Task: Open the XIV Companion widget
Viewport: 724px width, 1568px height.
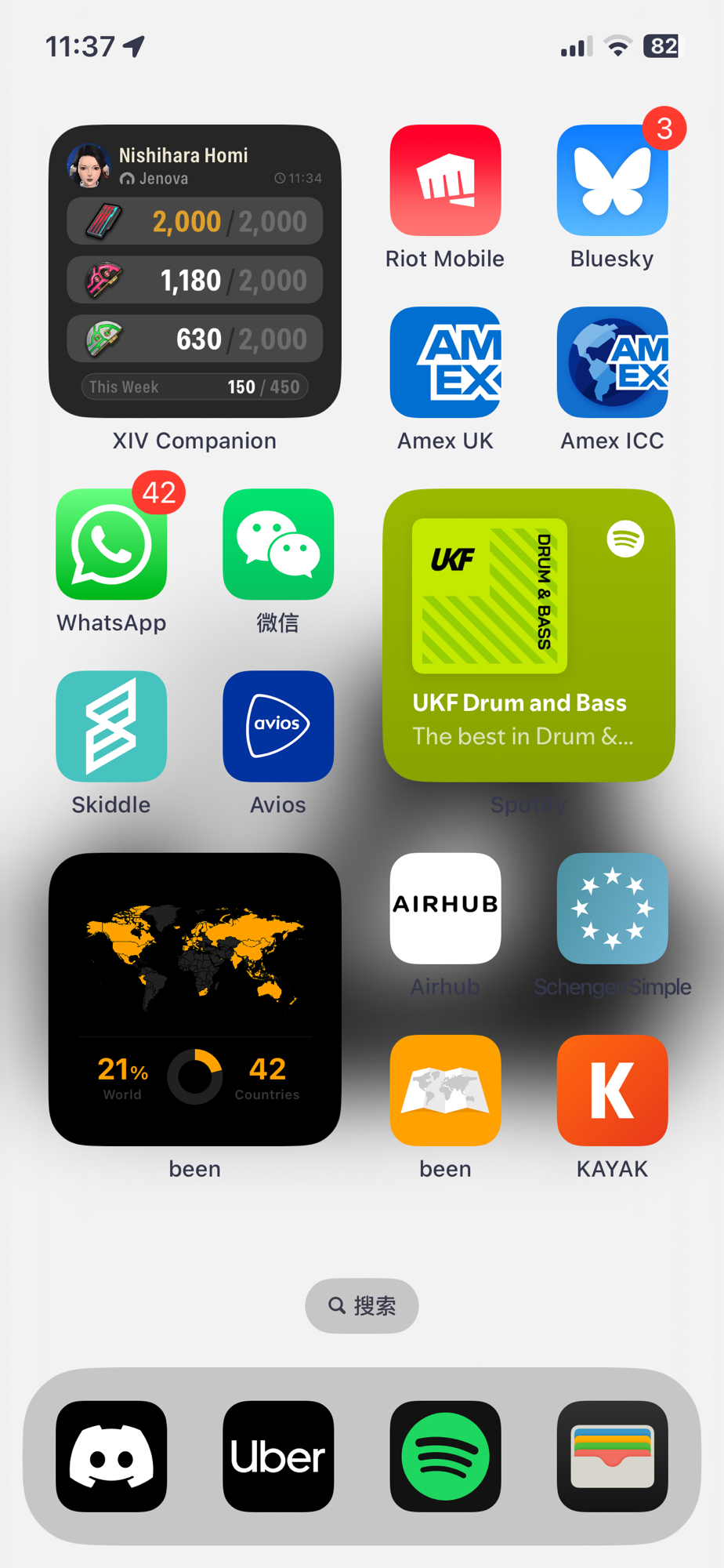Action: point(194,271)
